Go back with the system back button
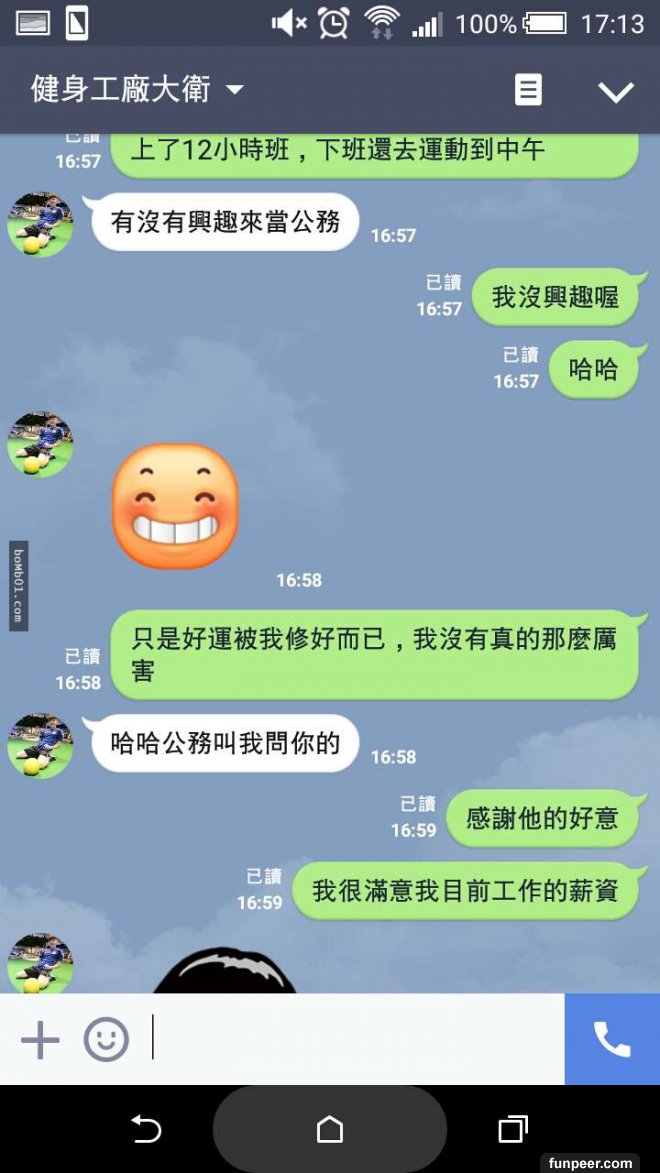This screenshot has height=1173, width=660. pos(147,1130)
